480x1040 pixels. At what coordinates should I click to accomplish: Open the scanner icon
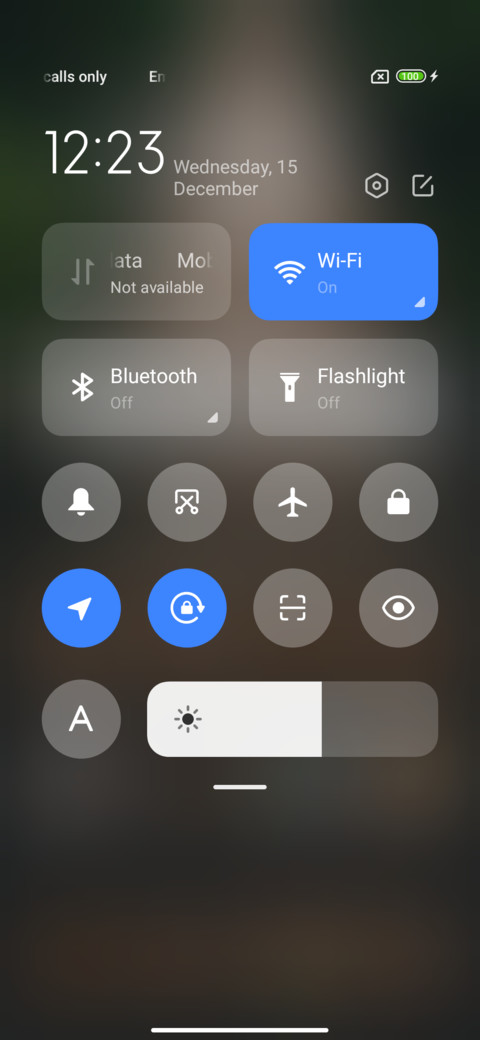click(x=293, y=608)
